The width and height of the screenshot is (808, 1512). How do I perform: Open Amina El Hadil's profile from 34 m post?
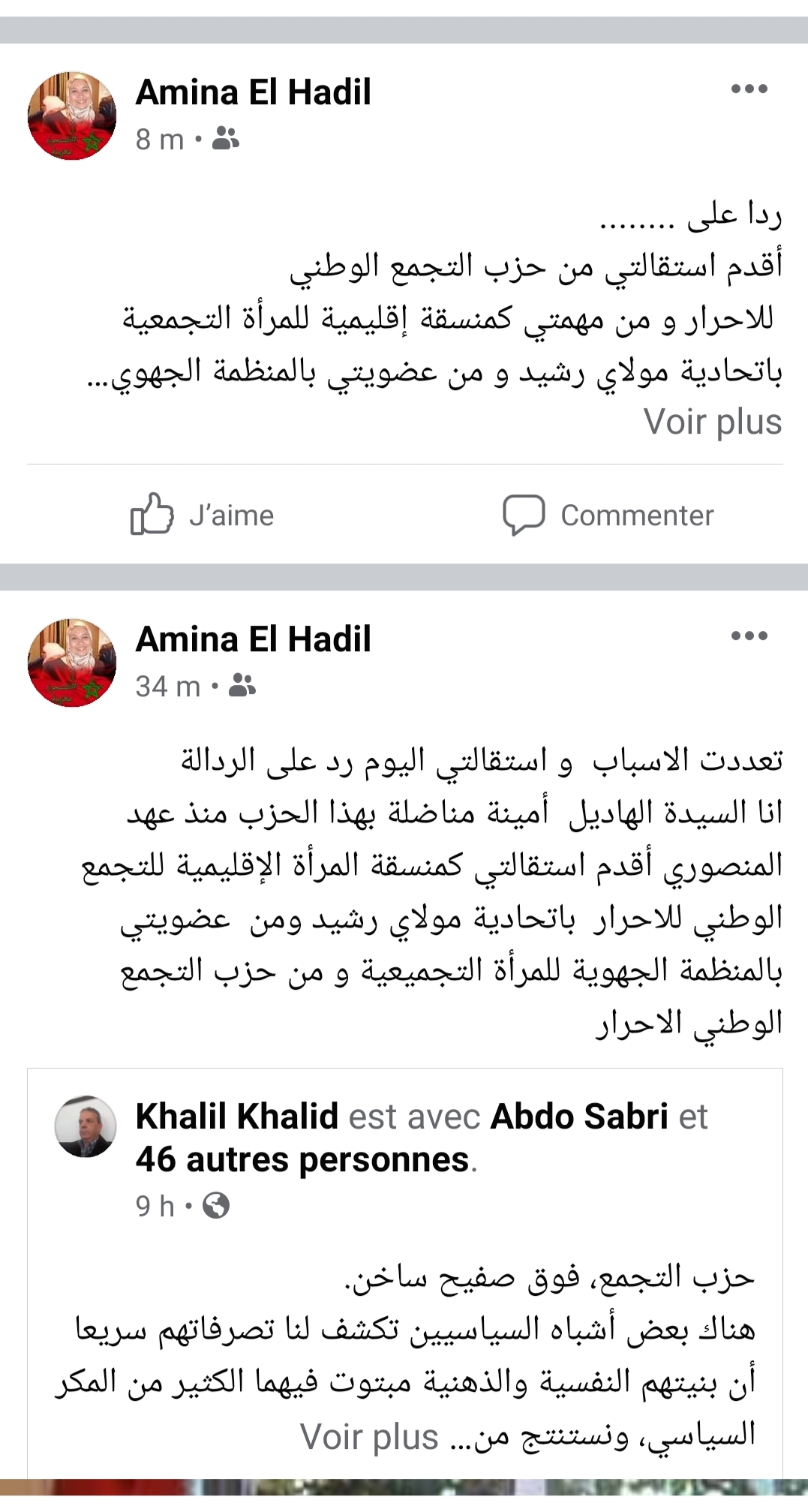click(253, 639)
